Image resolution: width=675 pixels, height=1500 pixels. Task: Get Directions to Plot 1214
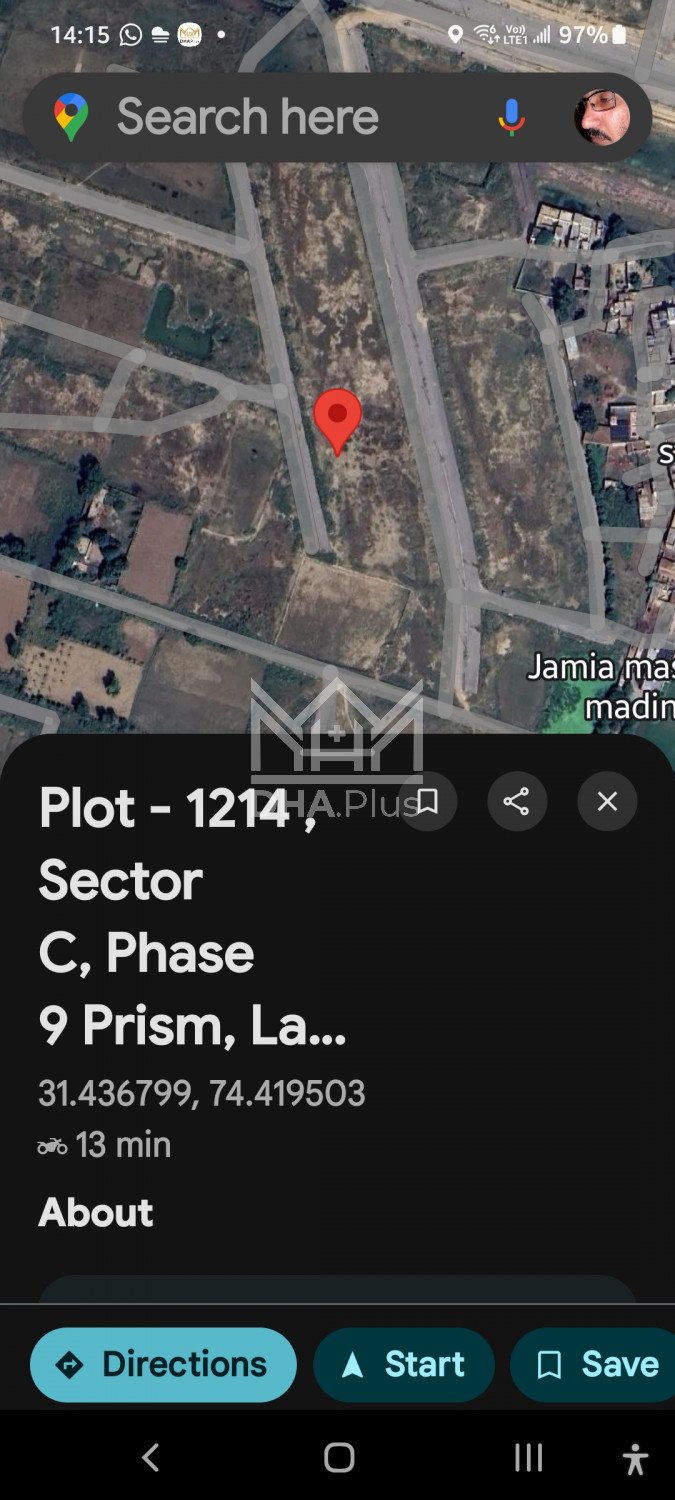point(164,1364)
